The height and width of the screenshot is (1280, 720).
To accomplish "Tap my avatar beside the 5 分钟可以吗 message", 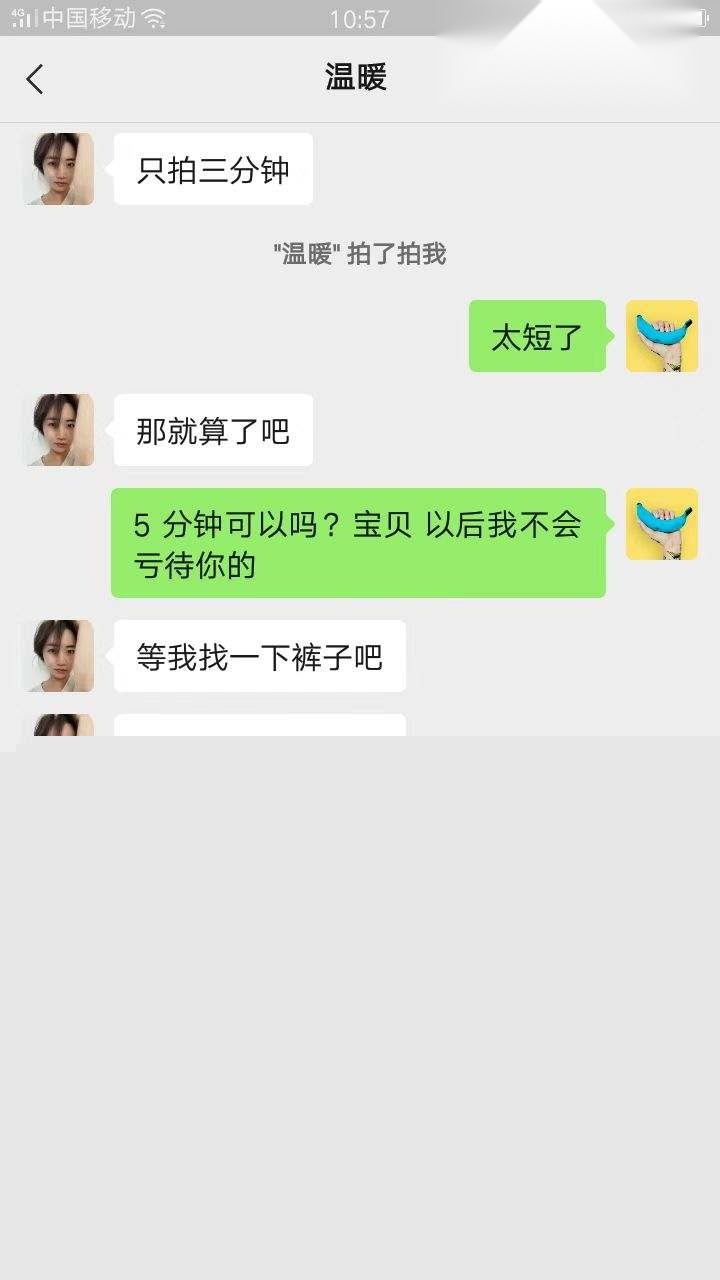I will tap(661, 524).
